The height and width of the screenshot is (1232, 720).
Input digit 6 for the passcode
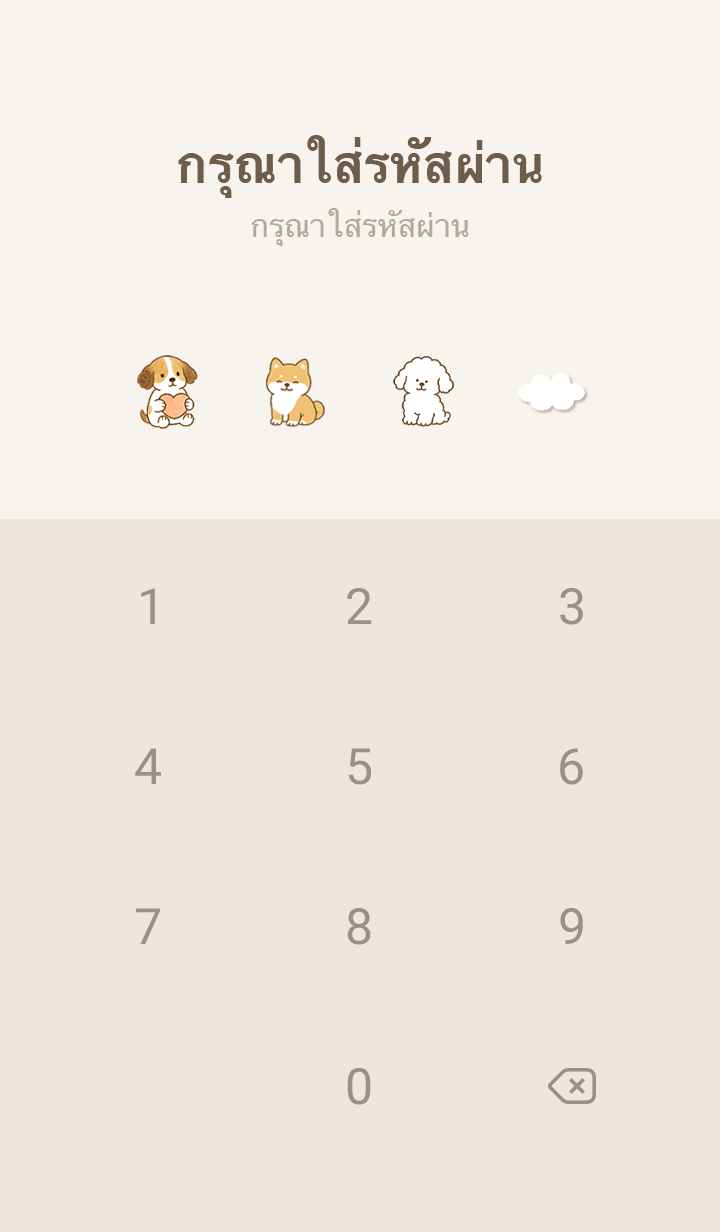point(571,767)
